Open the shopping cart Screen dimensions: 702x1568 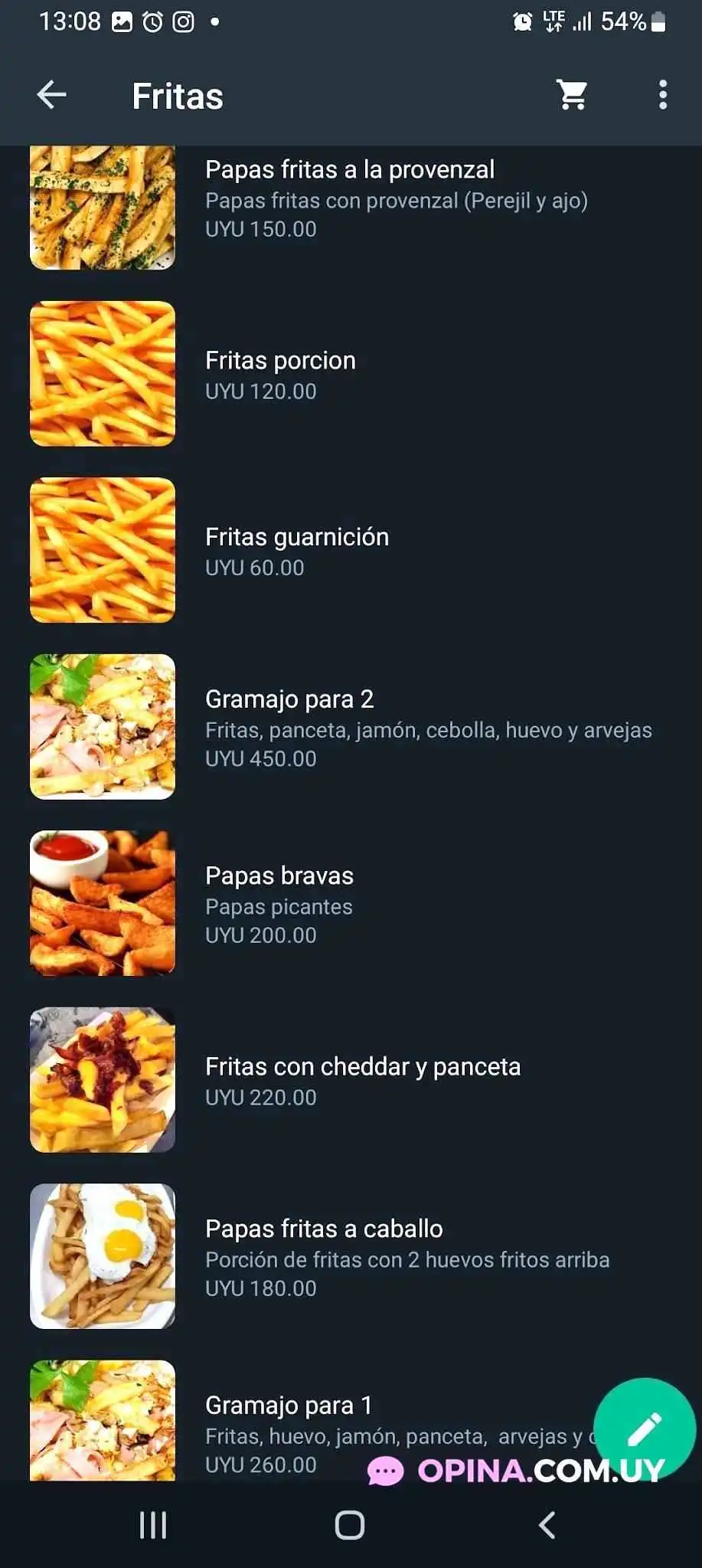click(x=572, y=96)
